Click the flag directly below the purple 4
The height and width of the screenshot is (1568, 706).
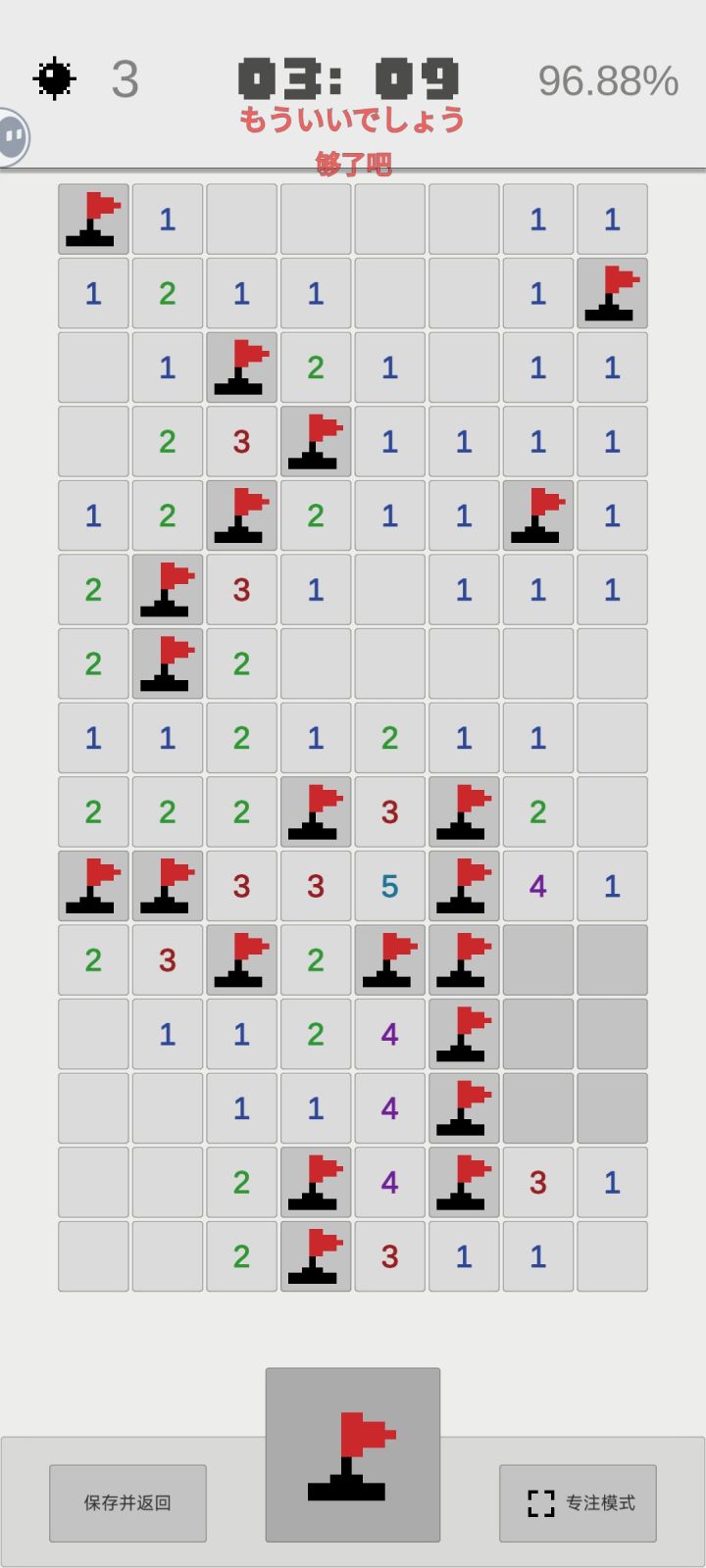[x=463, y=1107]
